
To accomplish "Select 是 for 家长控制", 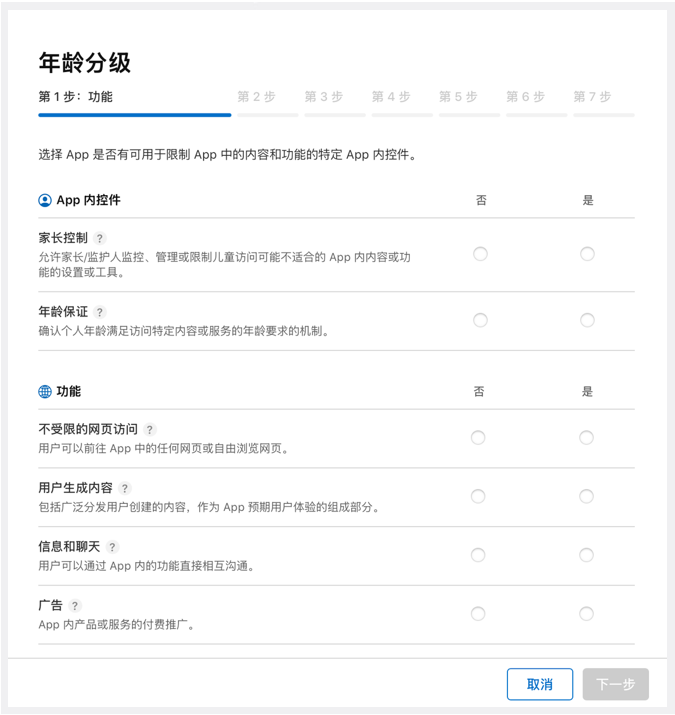I will click(587, 254).
